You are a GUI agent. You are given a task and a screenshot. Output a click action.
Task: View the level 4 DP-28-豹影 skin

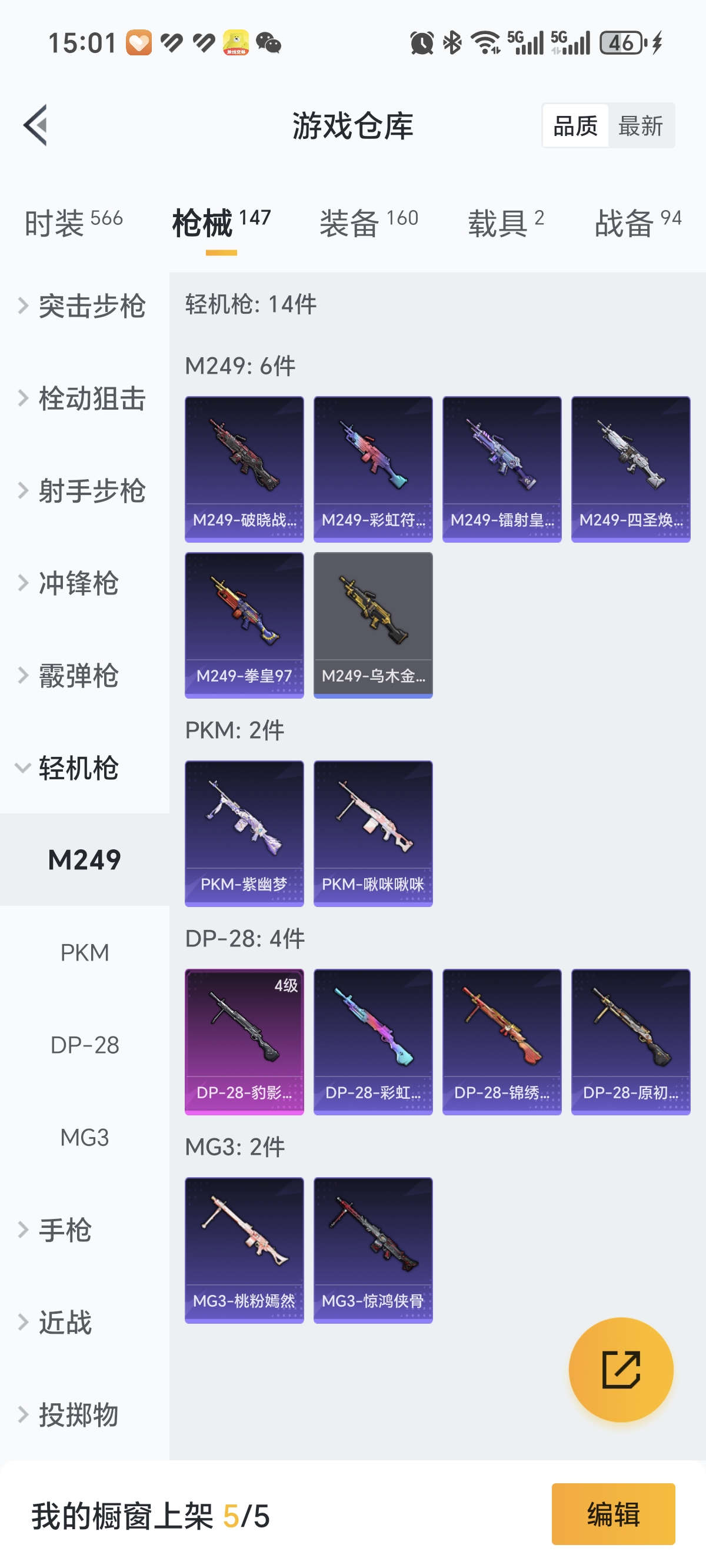click(x=244, y=1041)
